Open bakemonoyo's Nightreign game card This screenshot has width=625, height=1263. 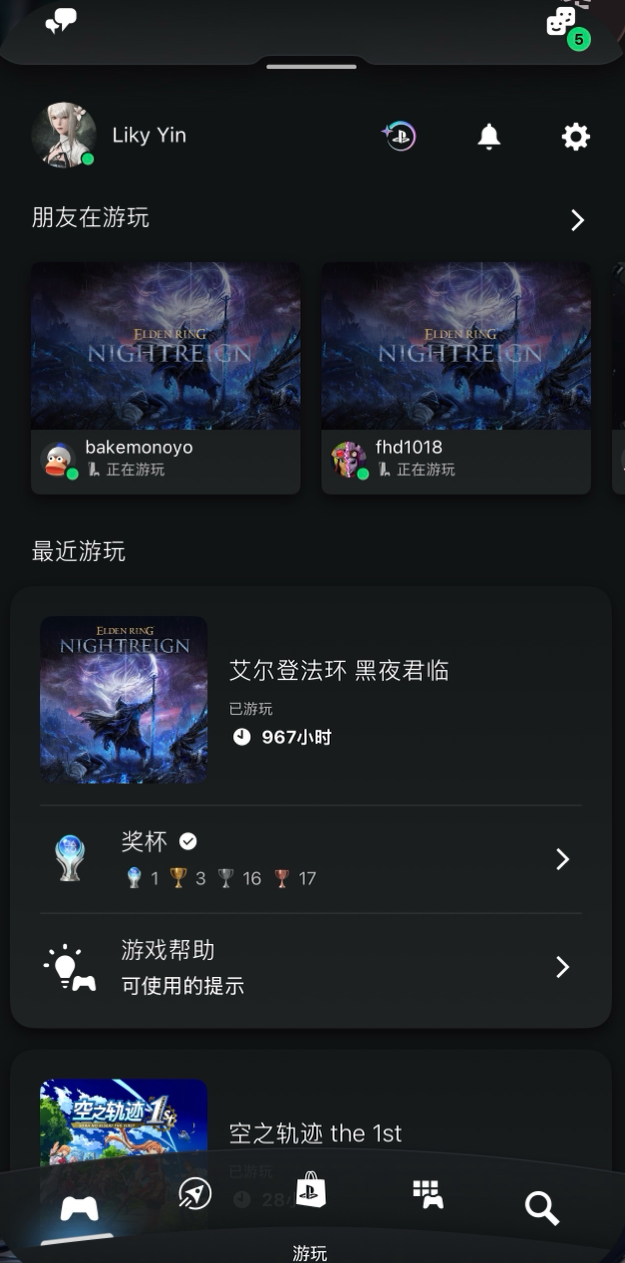click(166, 377)
